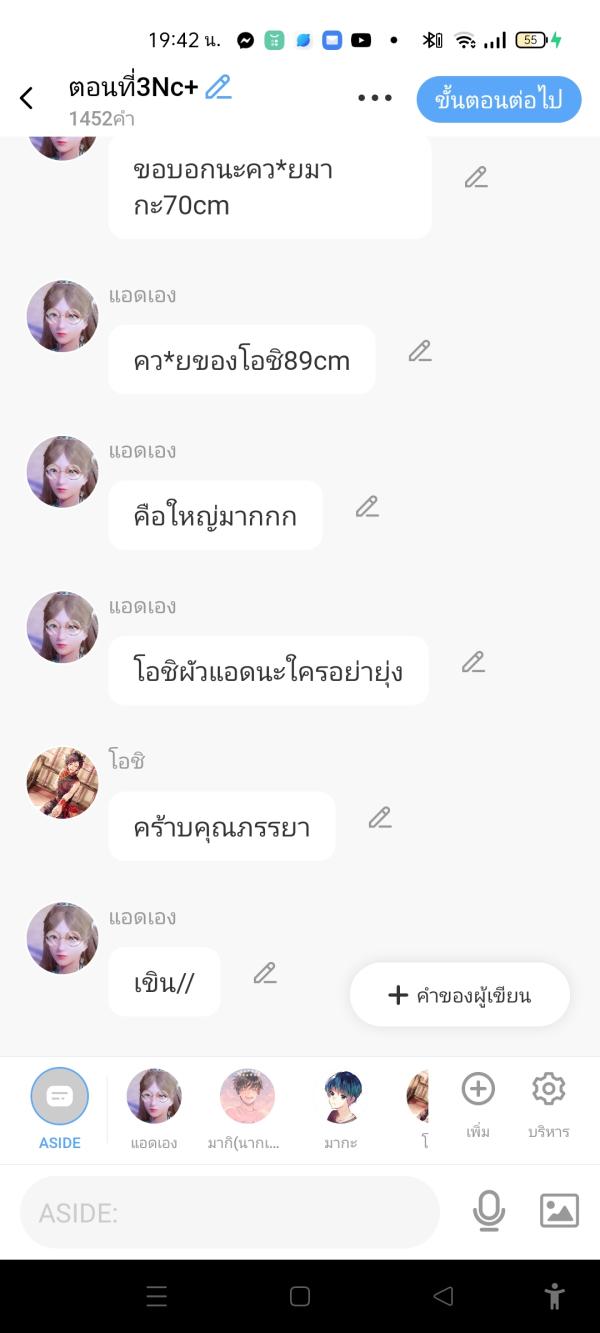Add author's note with คำของผู้เขียน

(x=460, y=995)
